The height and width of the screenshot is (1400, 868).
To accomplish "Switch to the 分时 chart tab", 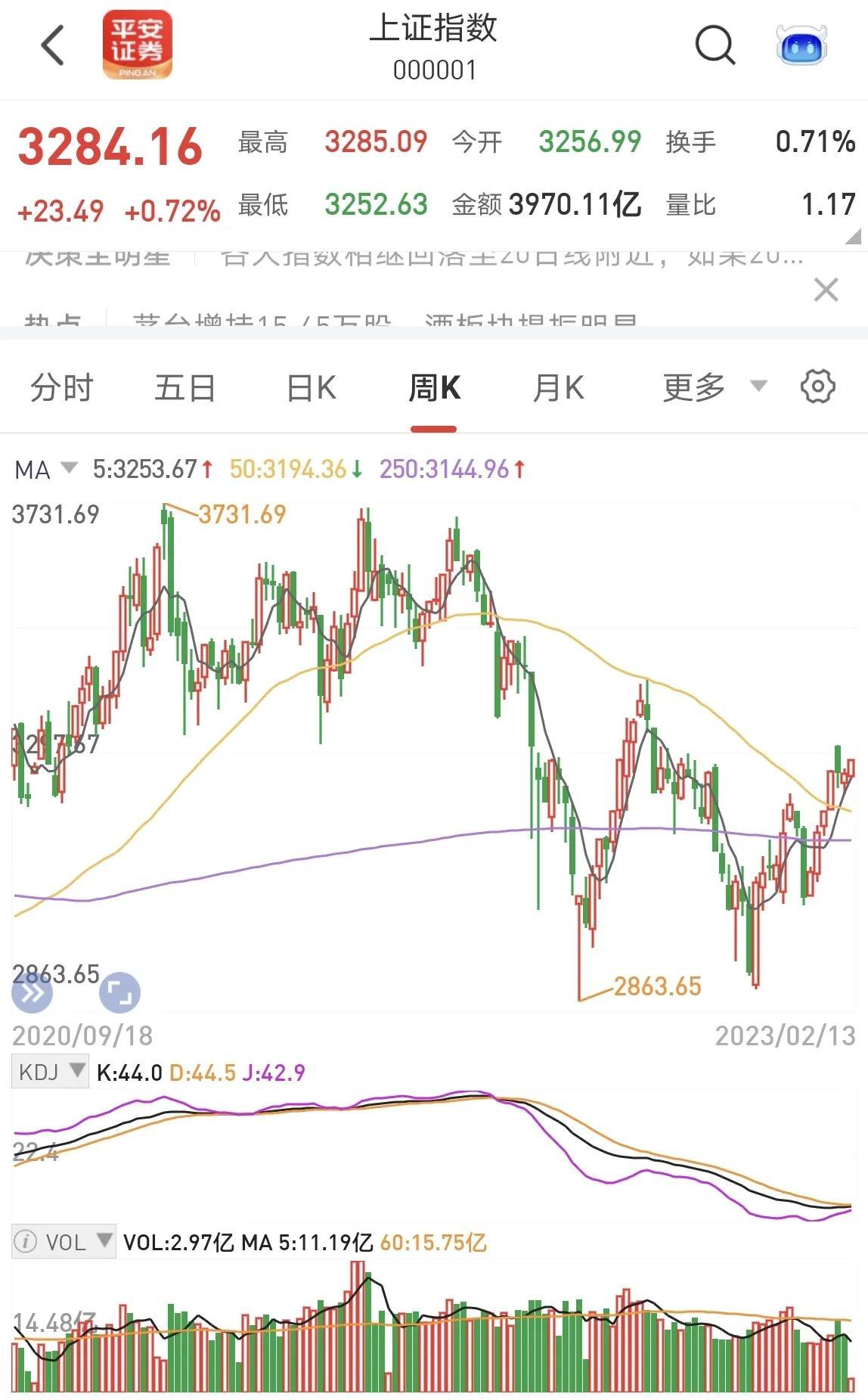I will [x=61, y=389].
